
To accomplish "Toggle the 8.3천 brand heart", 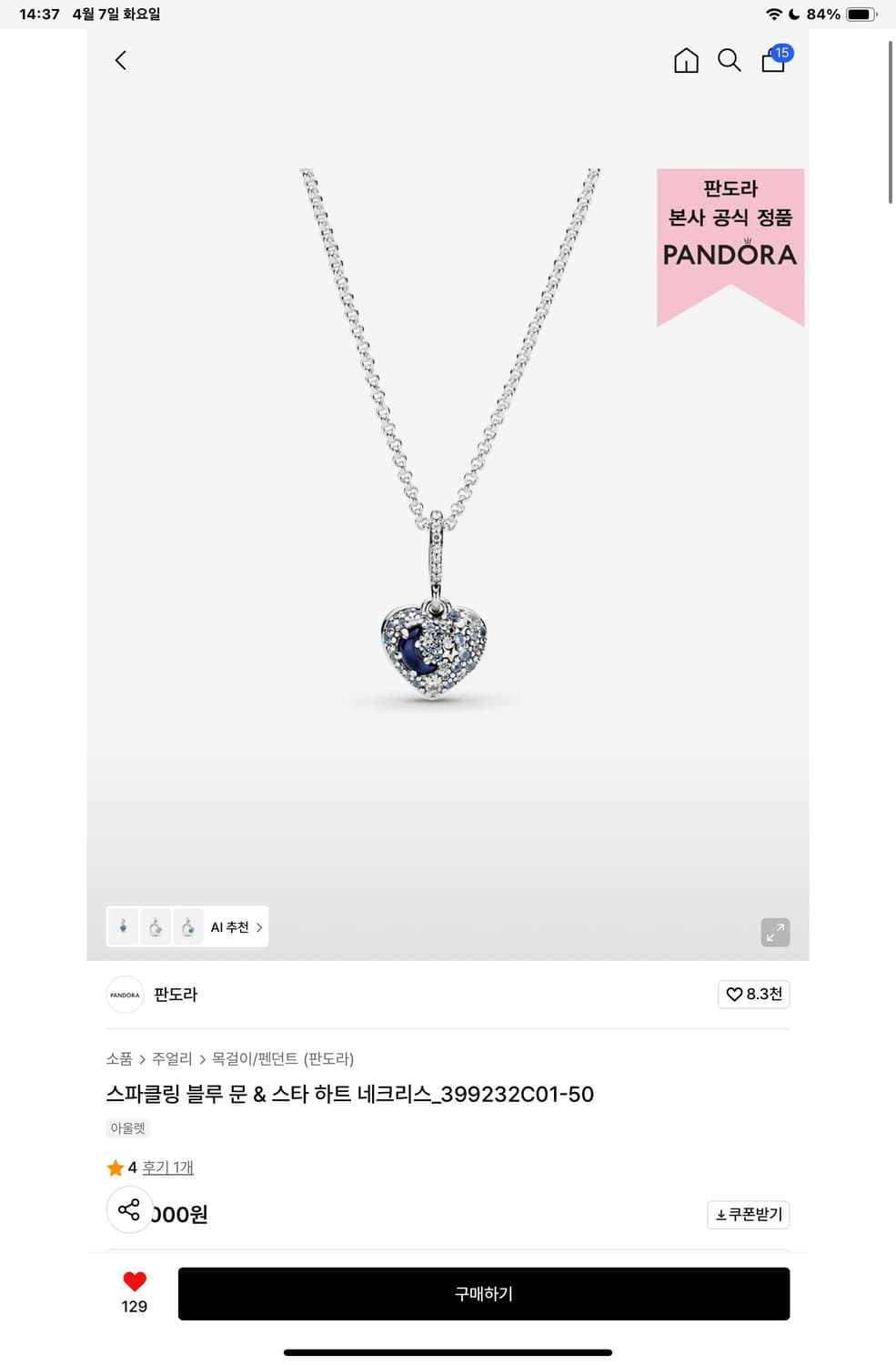I will click(753, 995).
